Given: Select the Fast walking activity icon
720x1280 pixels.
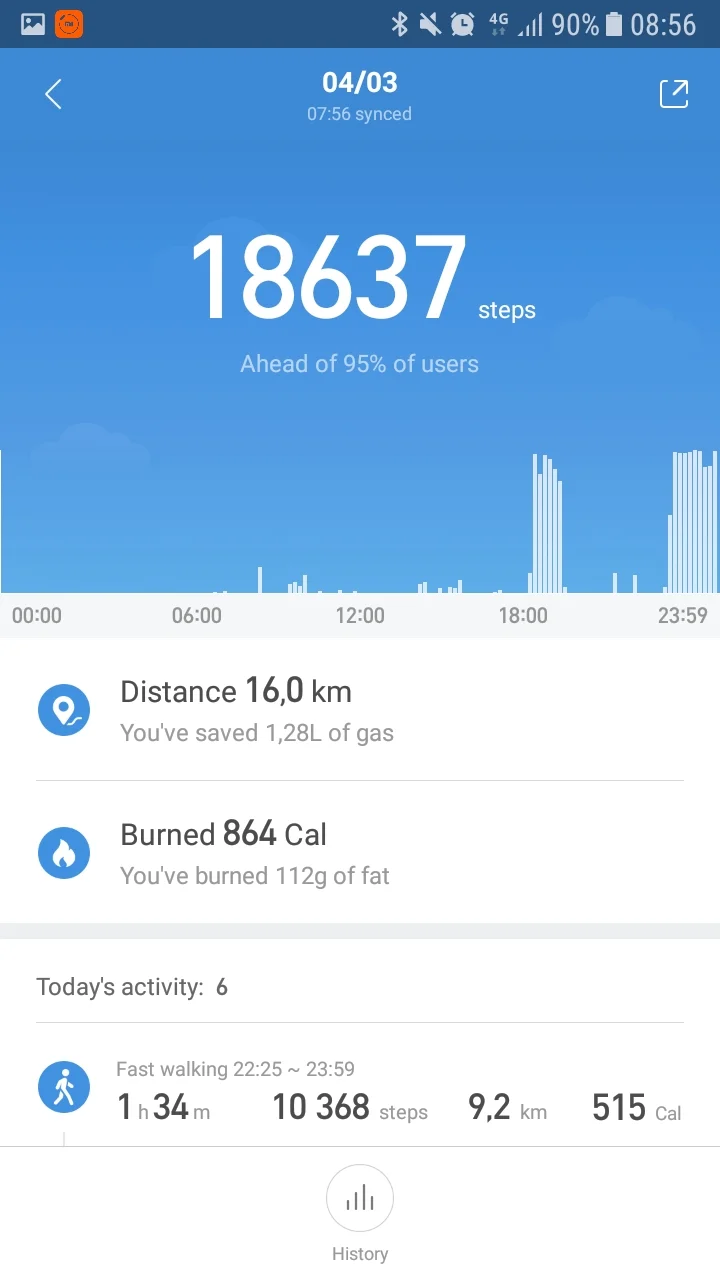Looking at the screenshot, I should tap(64, 1086).
